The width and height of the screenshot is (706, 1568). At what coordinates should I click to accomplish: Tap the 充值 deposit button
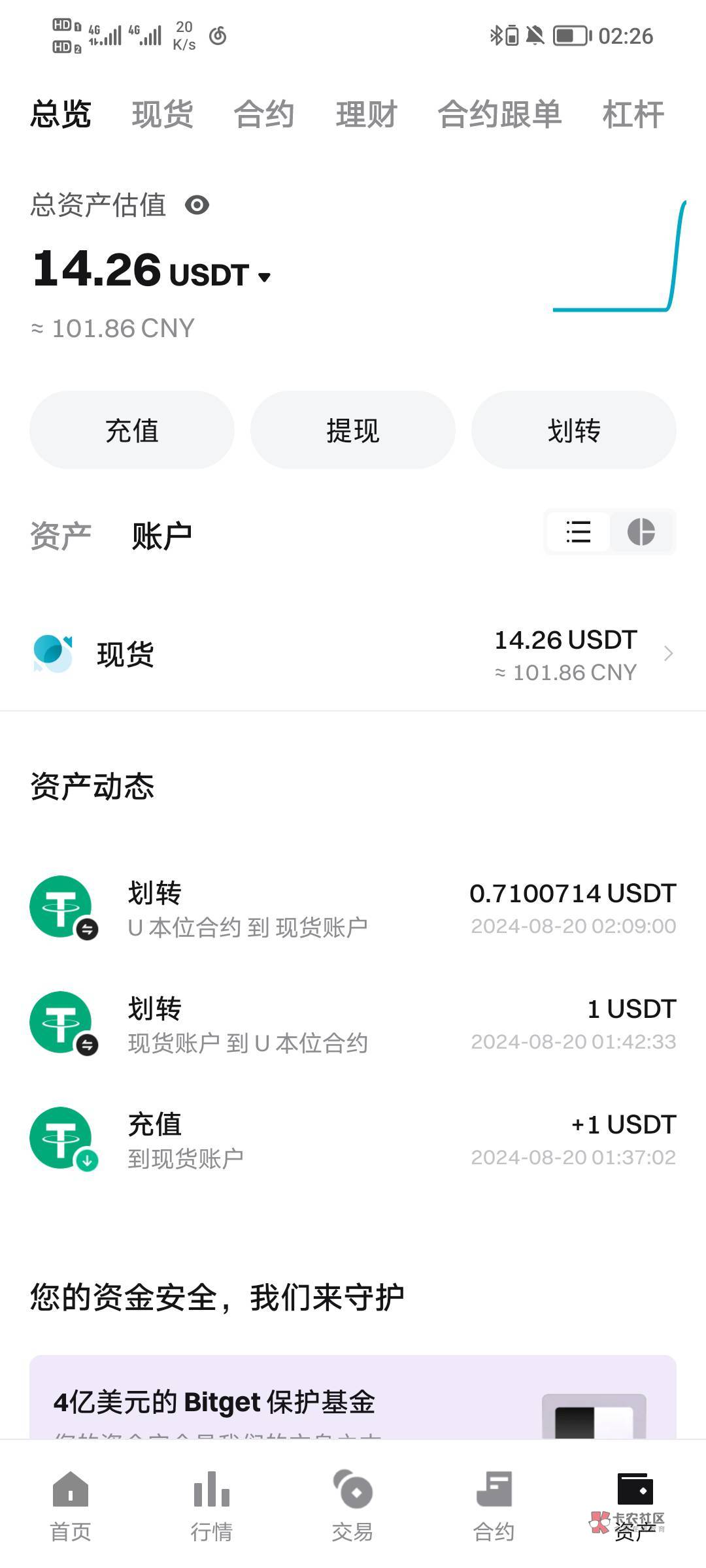tap(132, 430)
